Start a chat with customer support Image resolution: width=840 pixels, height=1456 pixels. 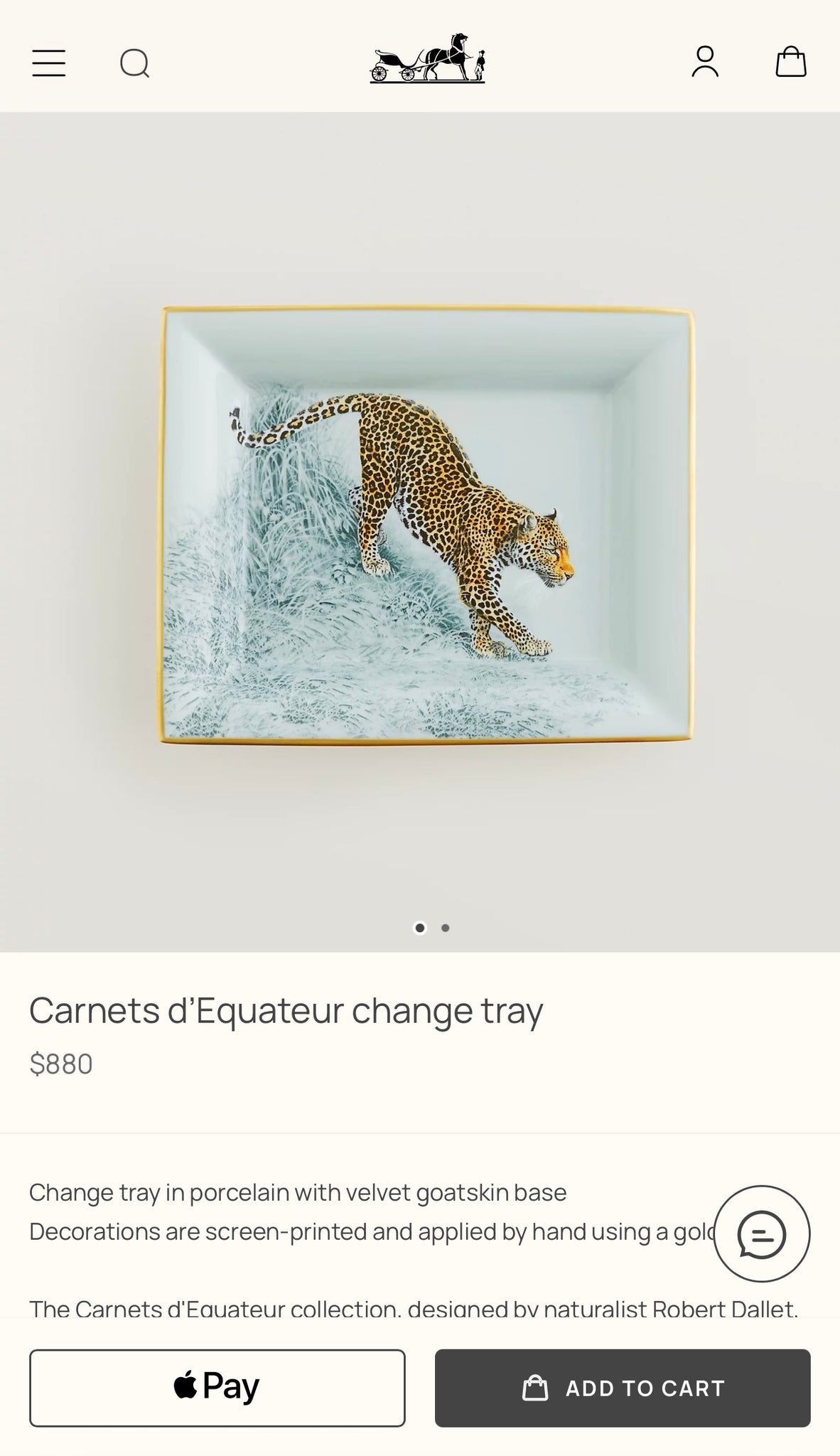click(762, 1233)
